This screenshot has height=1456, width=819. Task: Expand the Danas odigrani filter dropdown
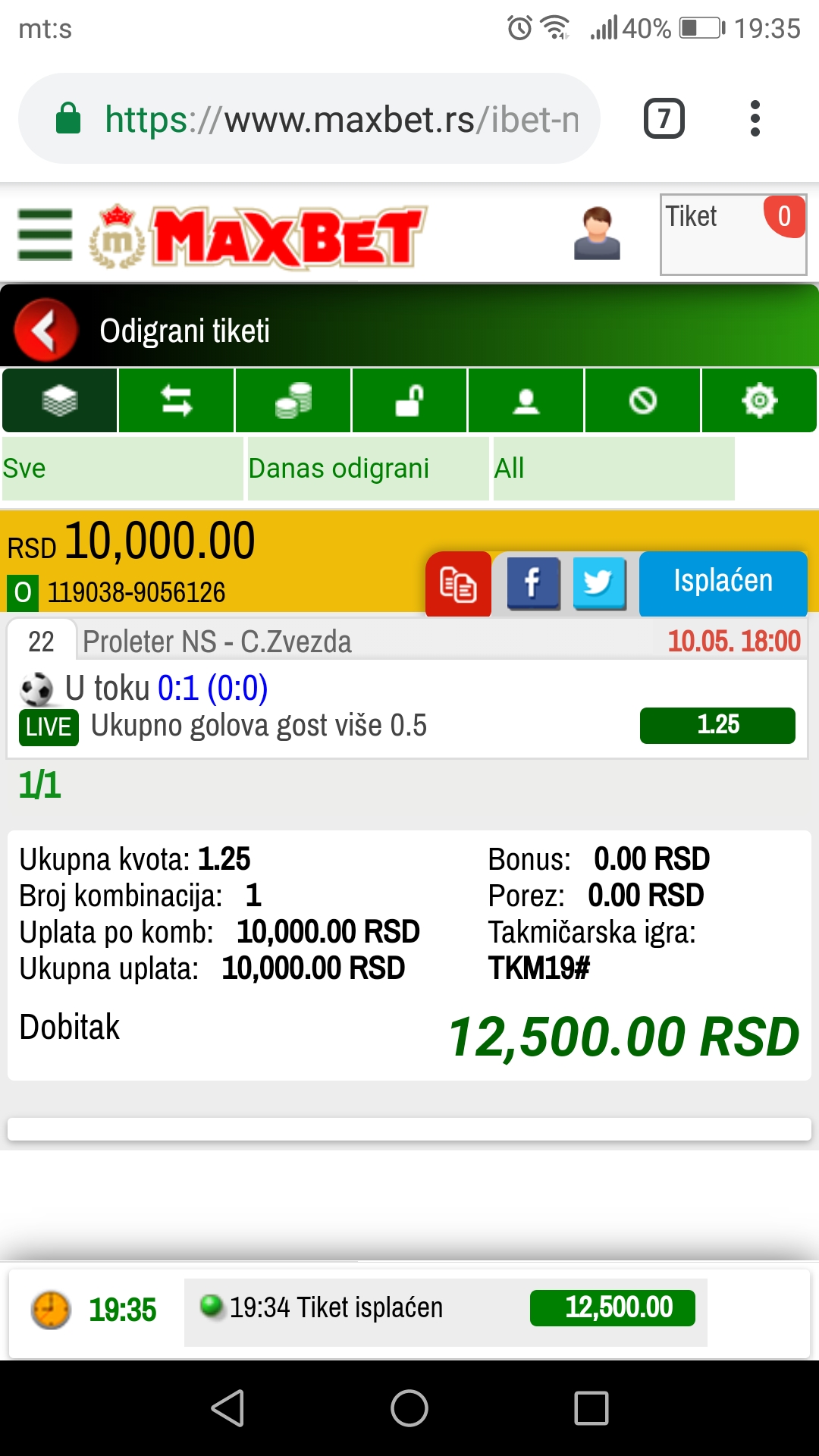(x=369, y=469)
